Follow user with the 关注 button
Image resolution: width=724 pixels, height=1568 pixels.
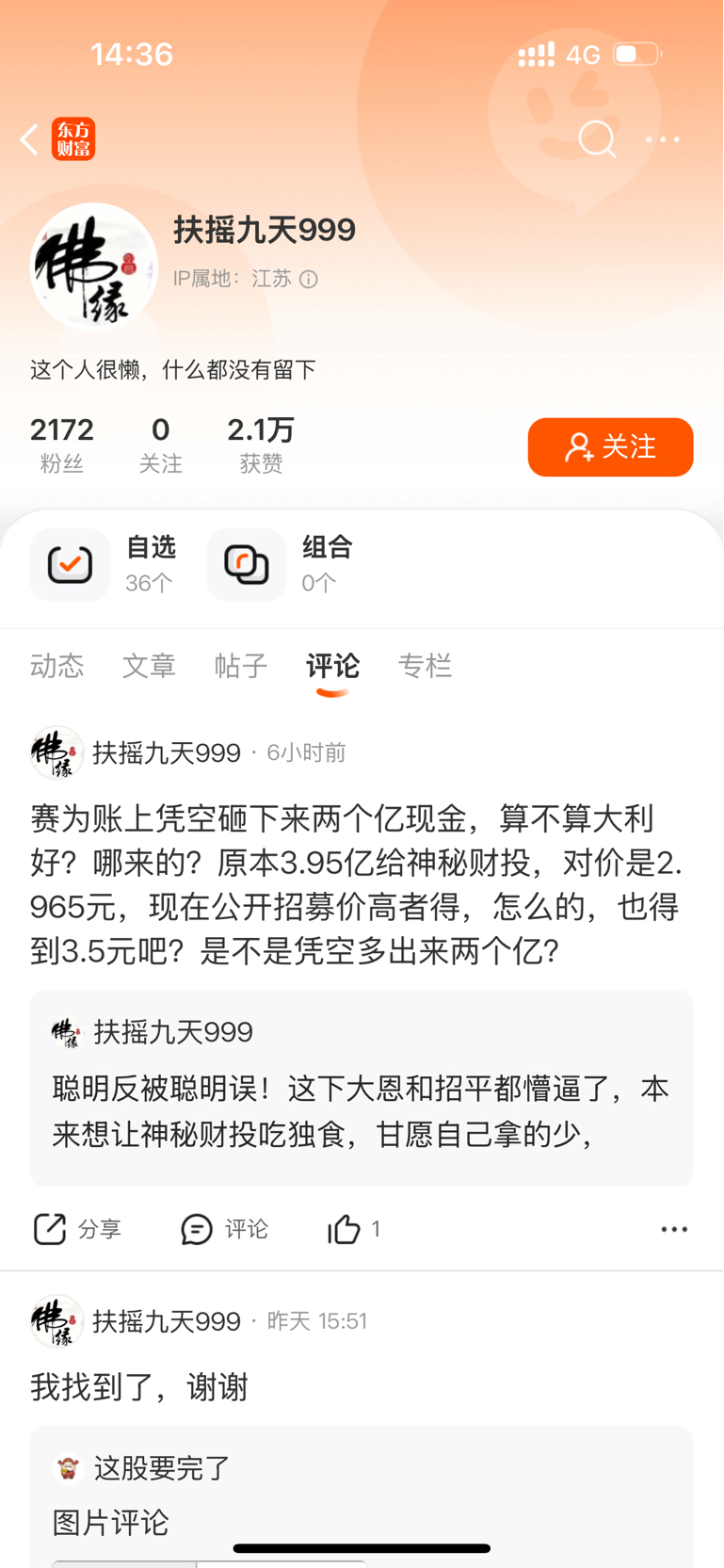tap(610, 446)
